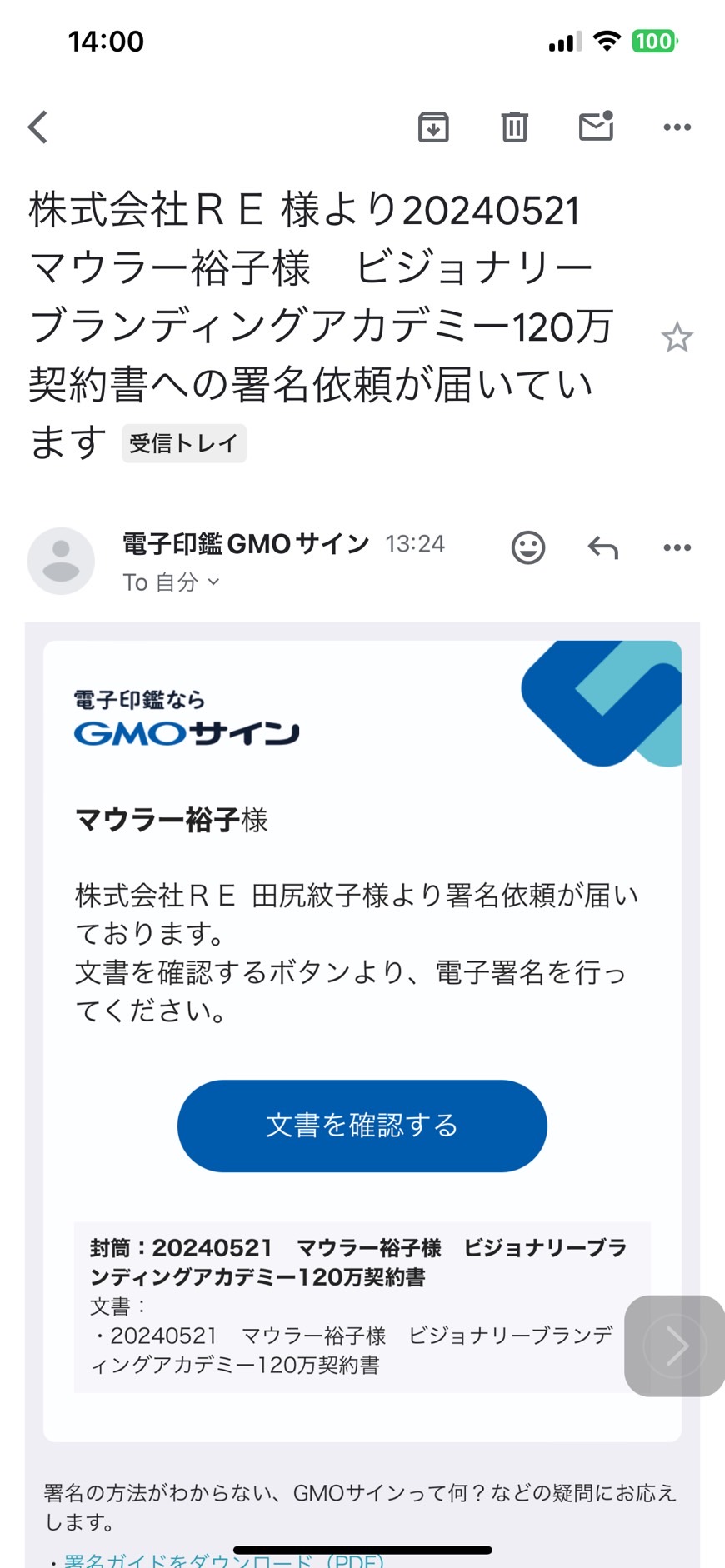
Task: Mark this email as unread
Action: pos(596,126)
